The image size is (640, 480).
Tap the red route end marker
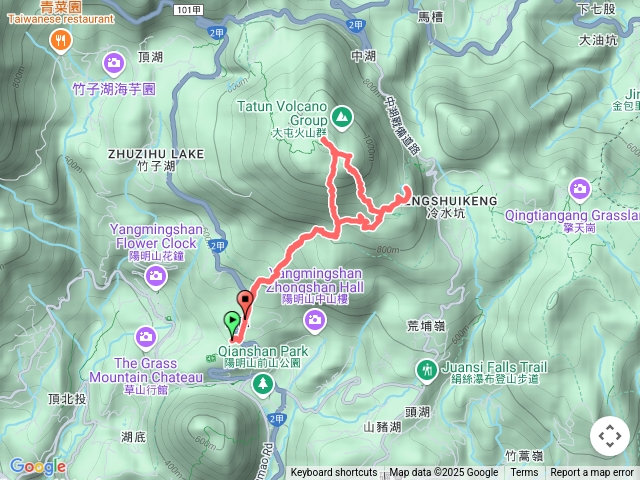(245, 299)
